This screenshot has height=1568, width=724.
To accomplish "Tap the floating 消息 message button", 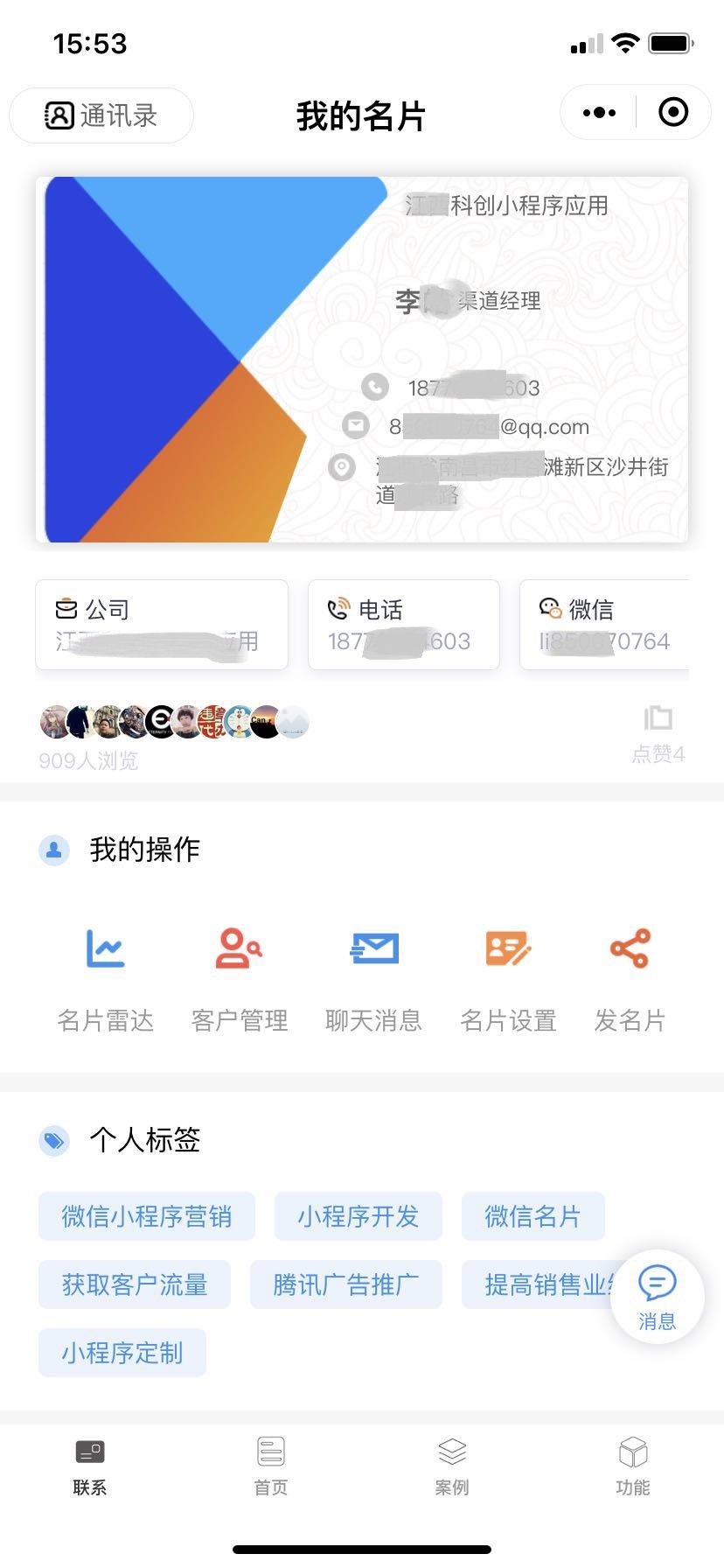I will 658,1297.
